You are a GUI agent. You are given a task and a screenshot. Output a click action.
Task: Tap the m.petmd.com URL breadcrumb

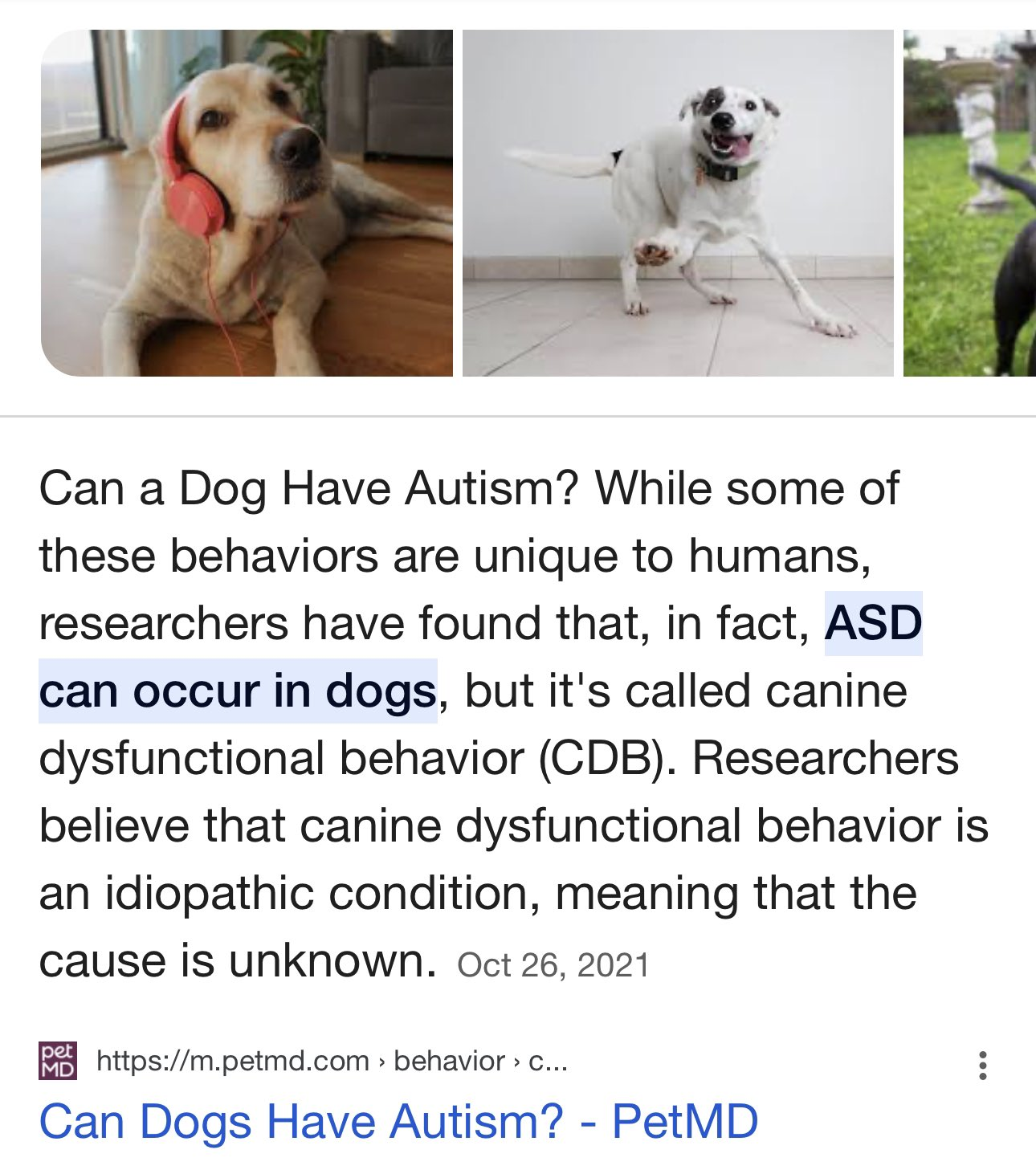coord(331,1062)
